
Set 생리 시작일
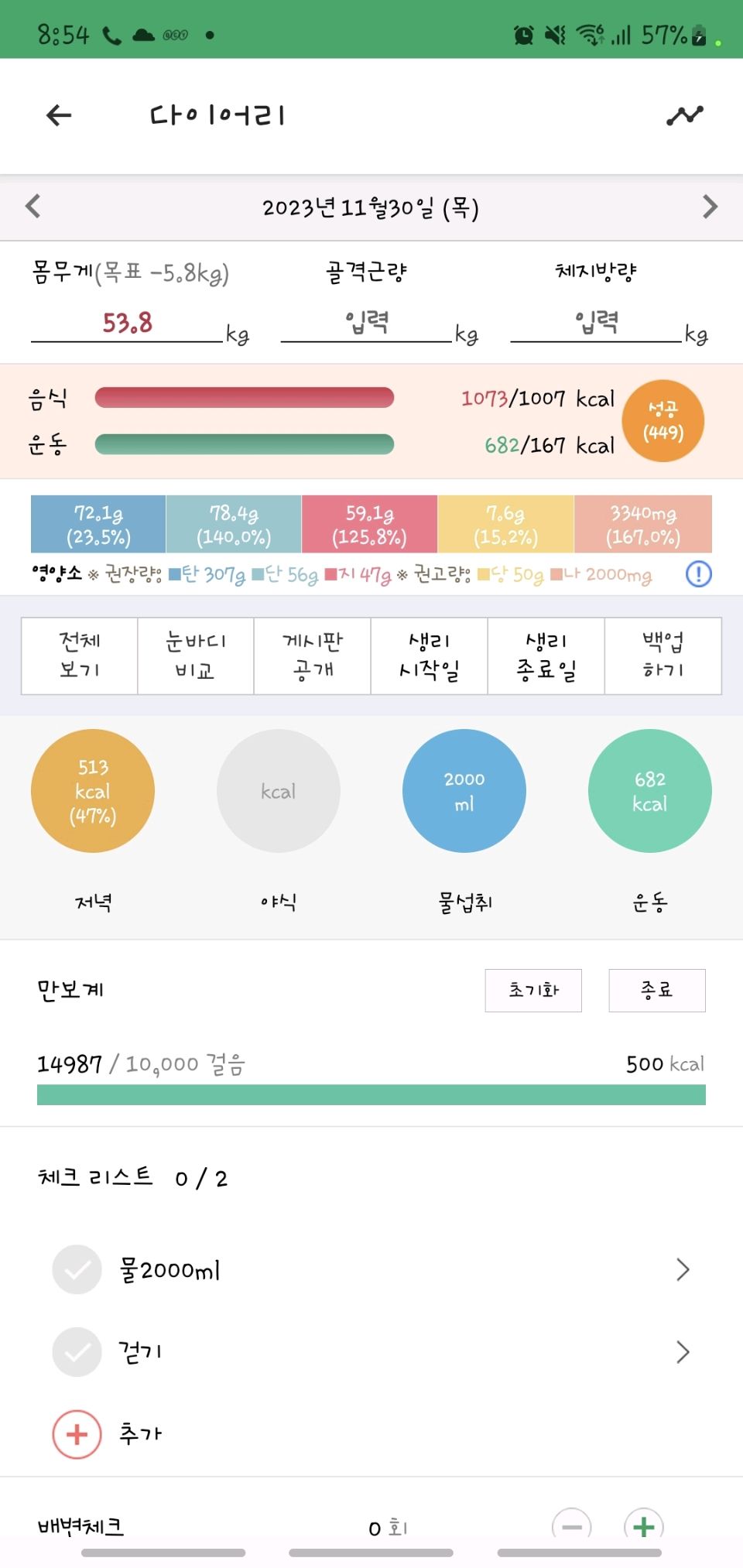[x=430, y=656]
